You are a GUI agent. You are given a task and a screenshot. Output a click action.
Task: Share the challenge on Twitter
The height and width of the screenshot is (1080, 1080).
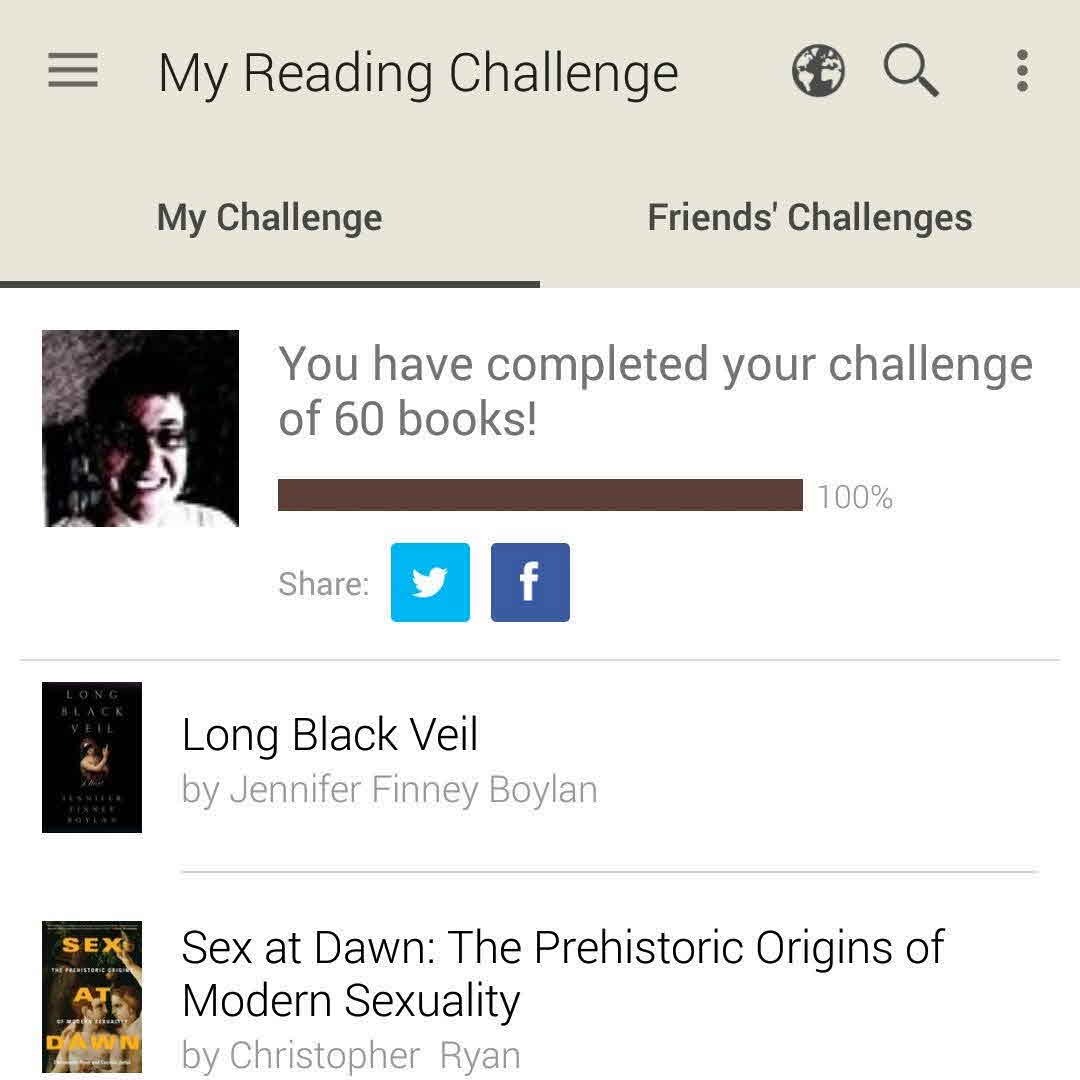point(430,582)
